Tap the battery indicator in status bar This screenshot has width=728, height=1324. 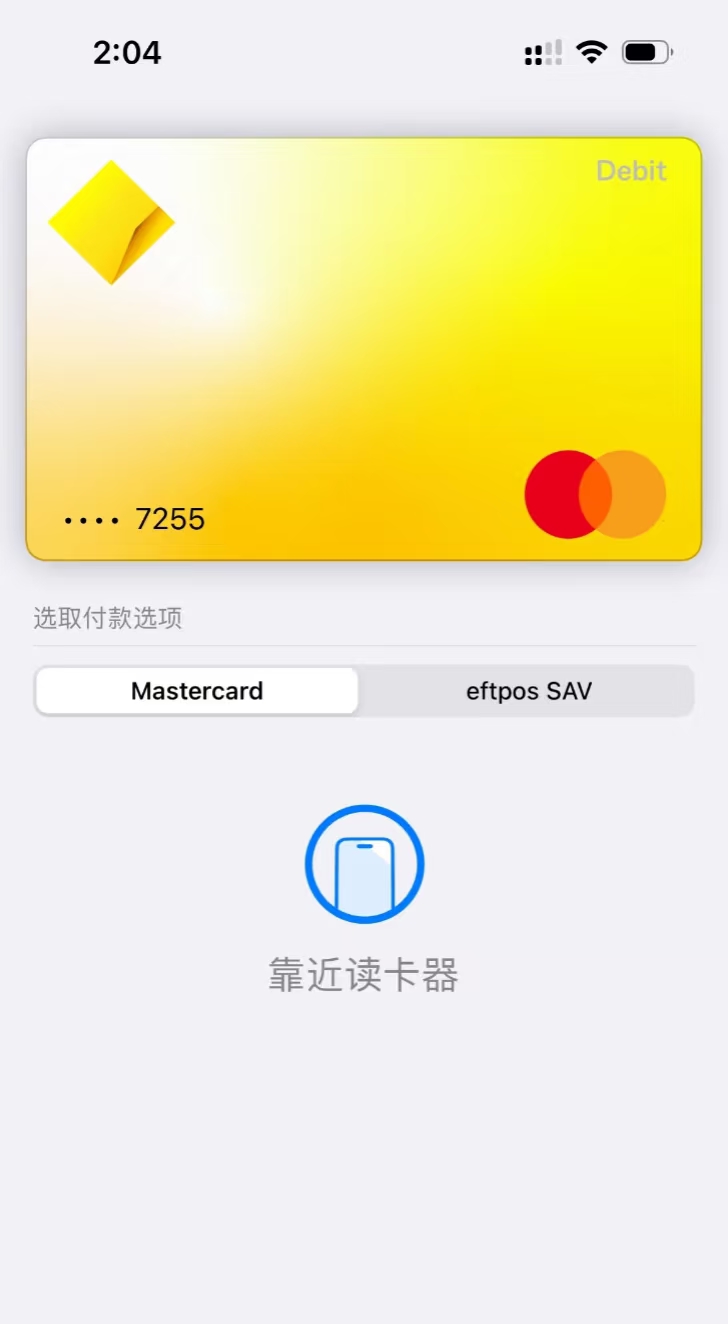(x=645, y=52)
